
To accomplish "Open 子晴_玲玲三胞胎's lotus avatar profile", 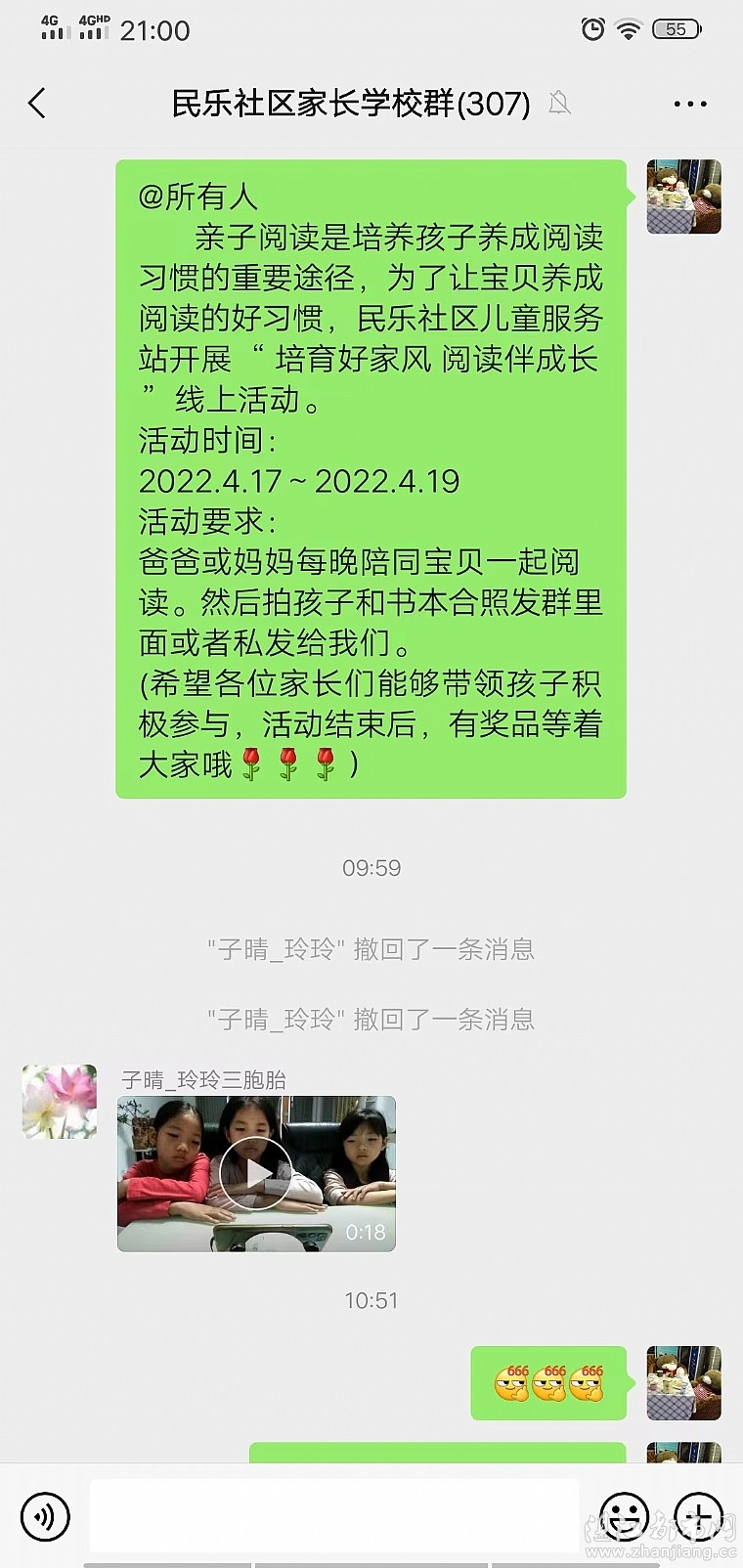I will pos(60,1102).
